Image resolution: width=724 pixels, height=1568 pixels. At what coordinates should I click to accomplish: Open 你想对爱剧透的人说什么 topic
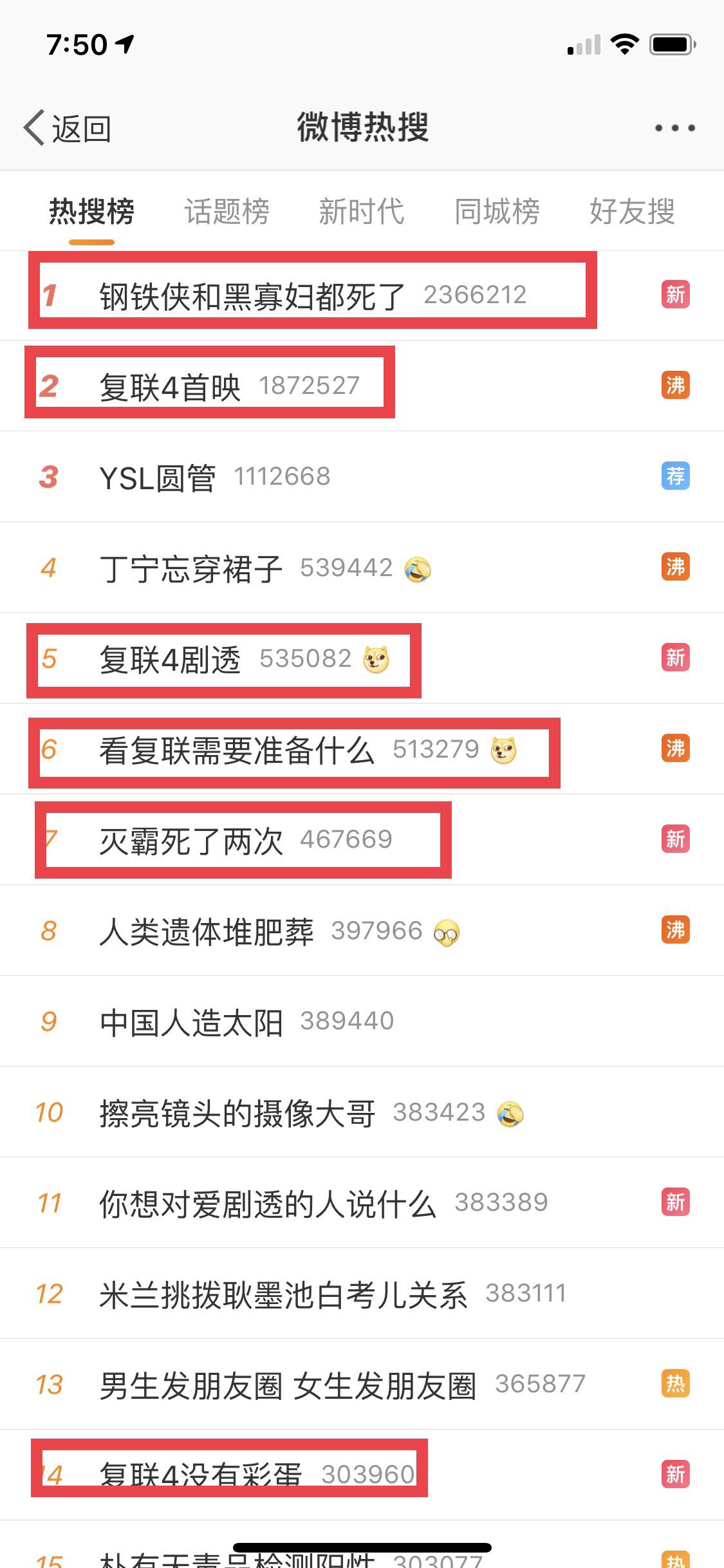tap(268, 1203)
